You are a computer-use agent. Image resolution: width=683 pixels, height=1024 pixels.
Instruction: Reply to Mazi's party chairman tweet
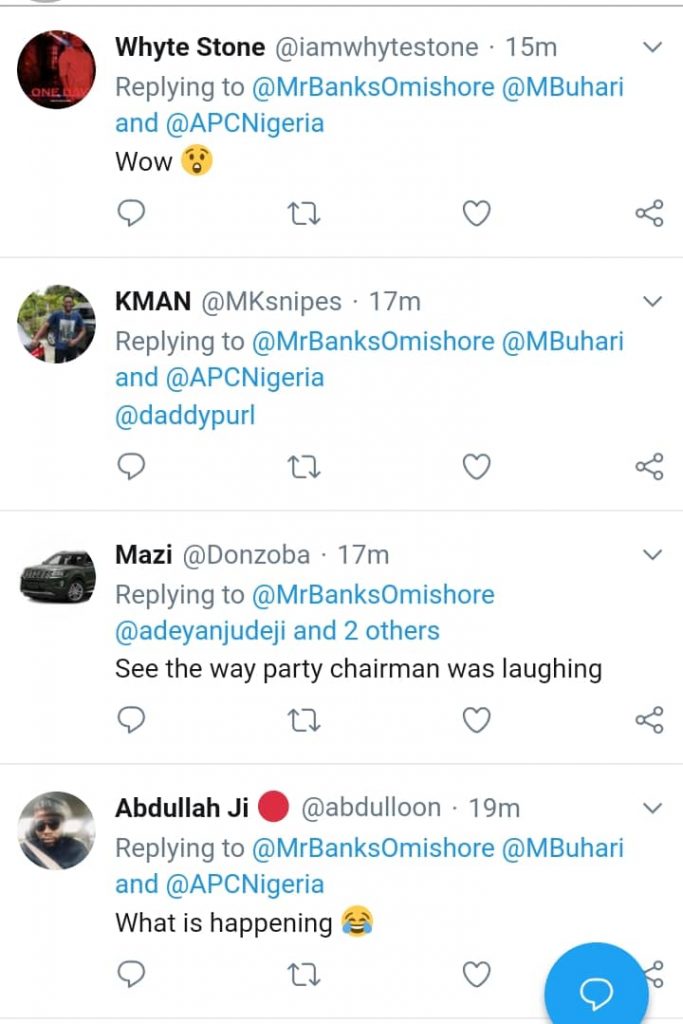pos(131,720)
